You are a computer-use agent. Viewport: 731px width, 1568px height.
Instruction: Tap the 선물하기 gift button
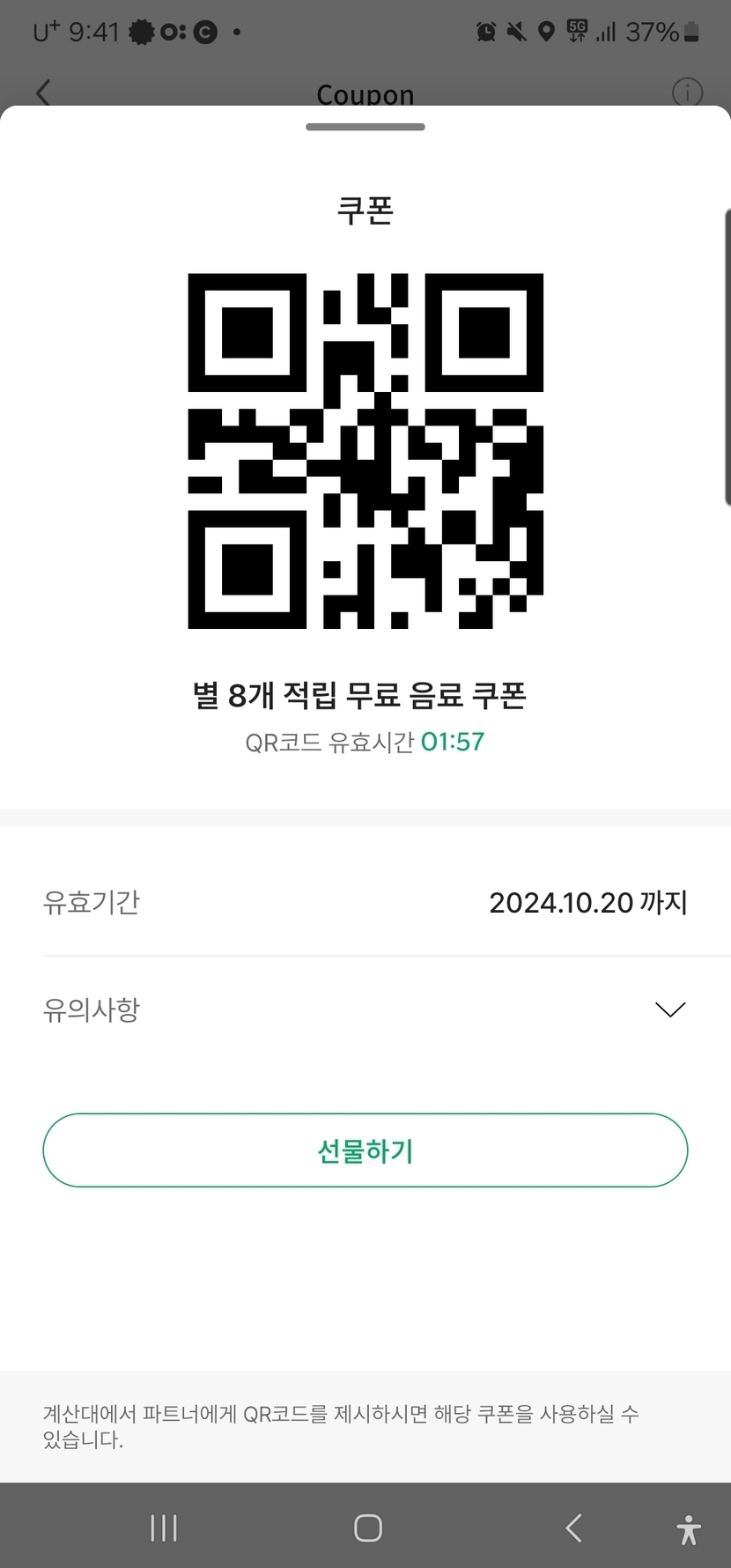tap(365, 1150)
